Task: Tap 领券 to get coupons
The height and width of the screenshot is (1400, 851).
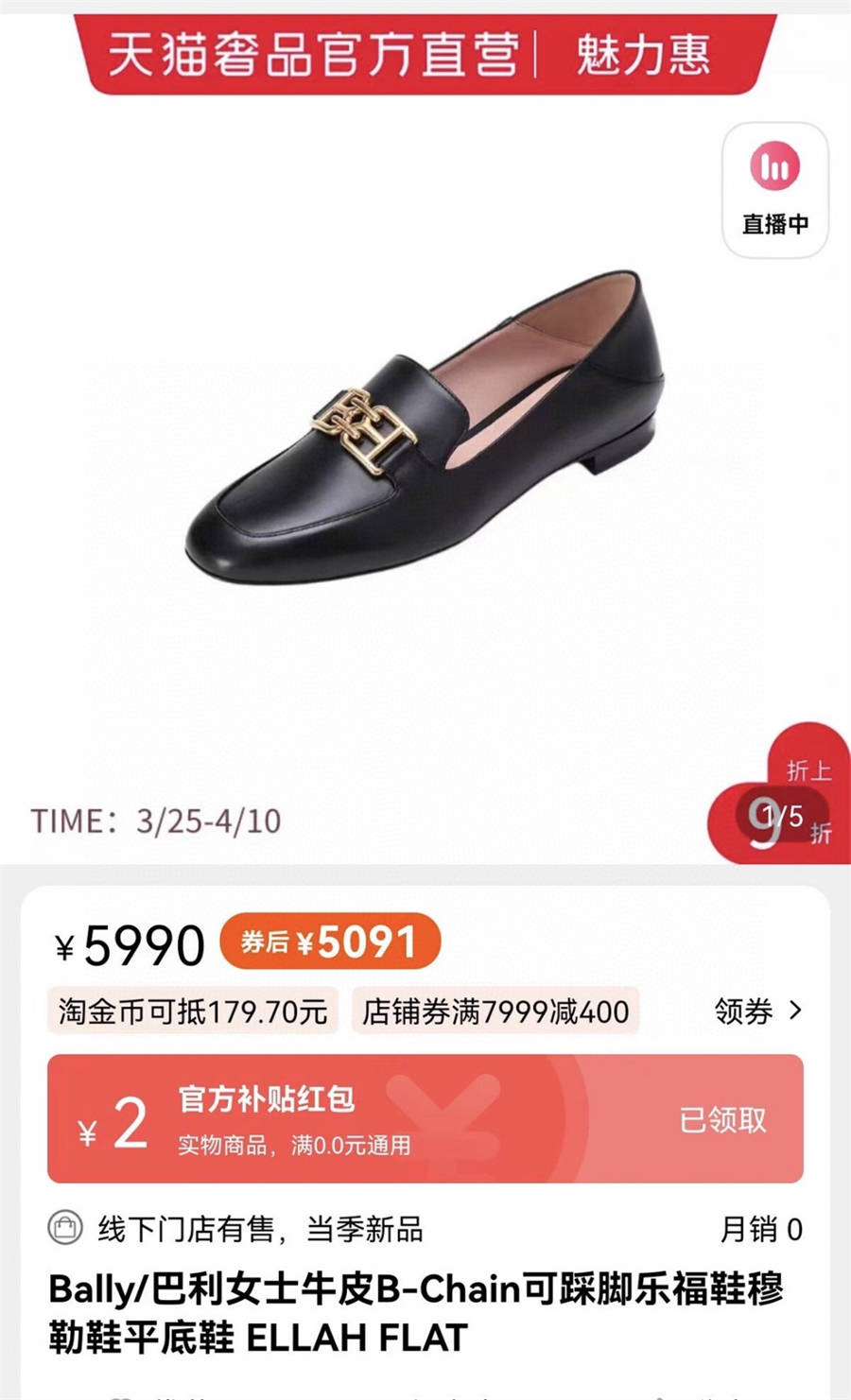Action: point(757,1011)
